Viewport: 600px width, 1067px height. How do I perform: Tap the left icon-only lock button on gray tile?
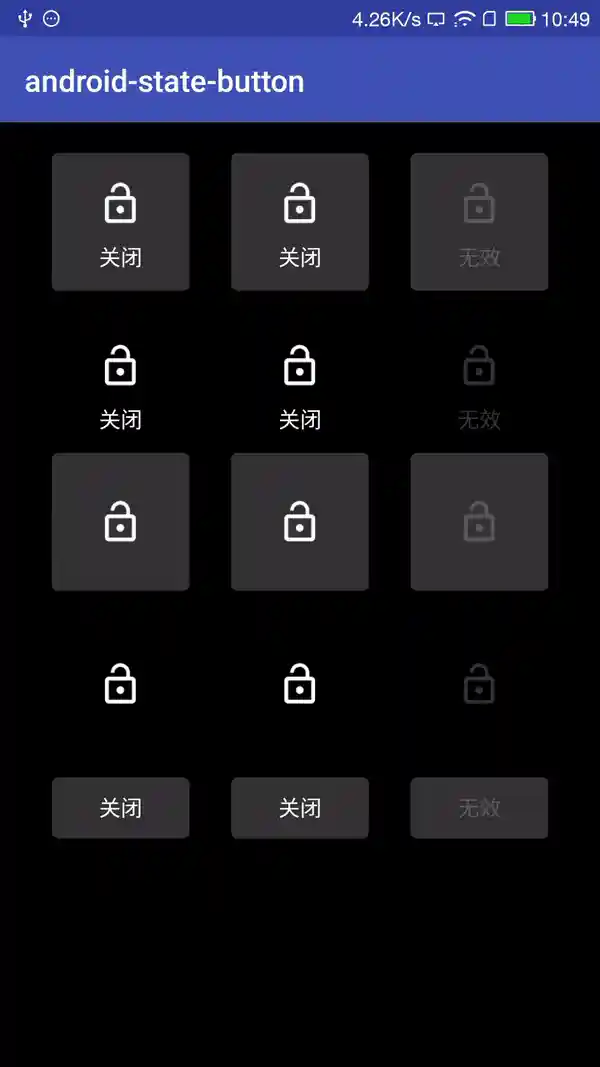click(x=120, y=522)
